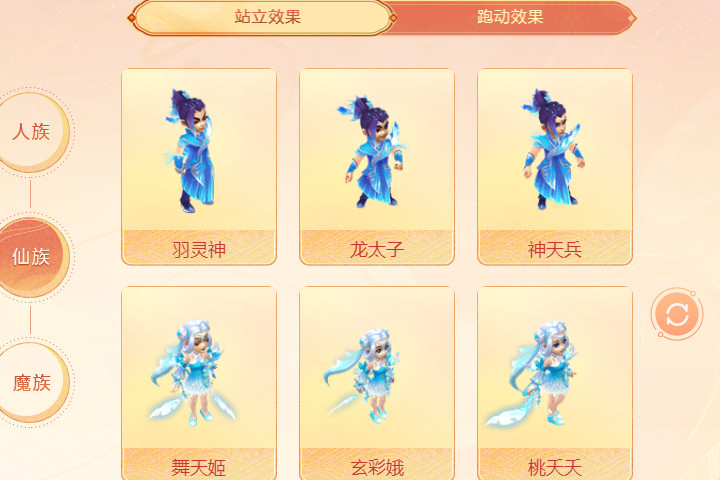The width and height of the screenshot is (720, 480).
Task: Open the 桃夭夭 character card
Action: point(555,382)
